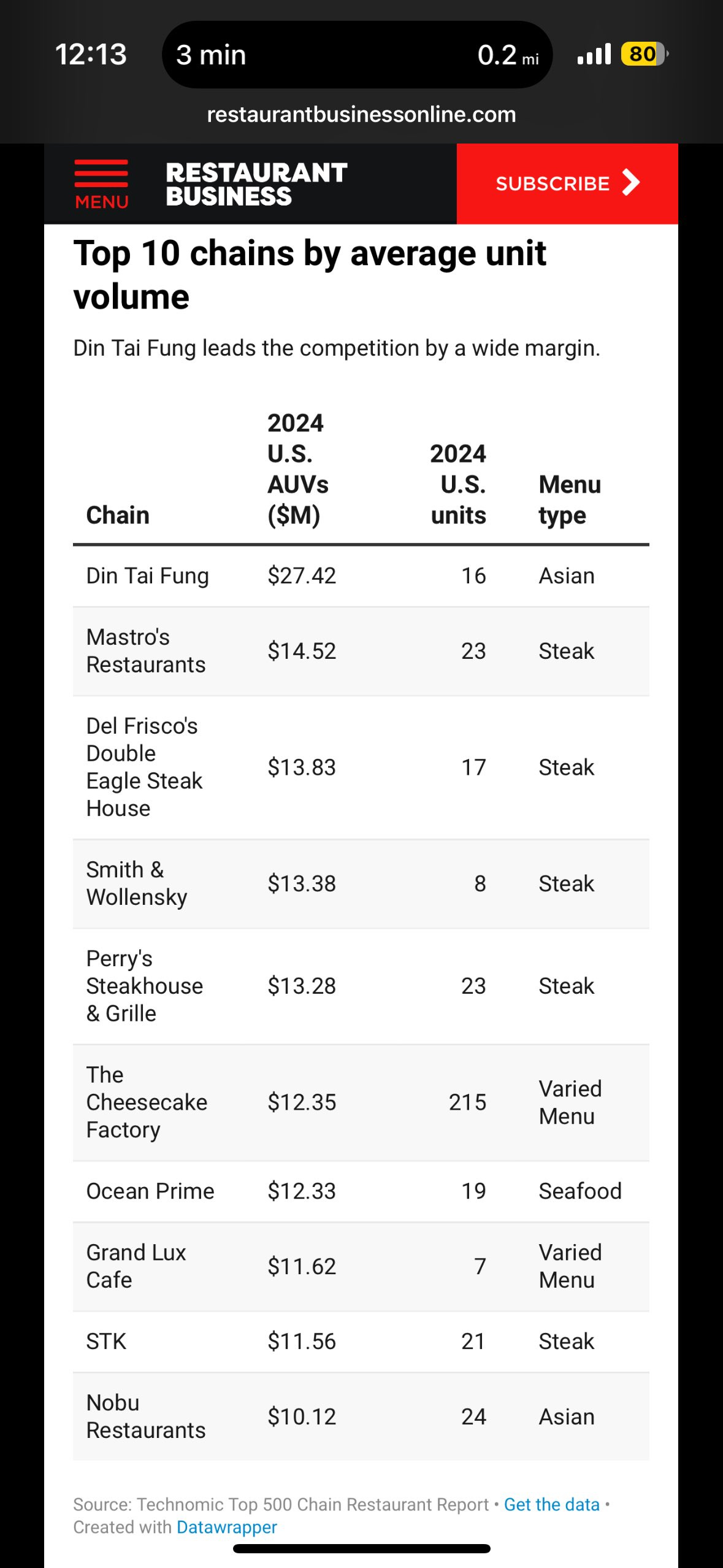The height and width of the screenshot is (1568, 723).
Task: Open the 3 min navigation activity pill
Action: [357, 55]
